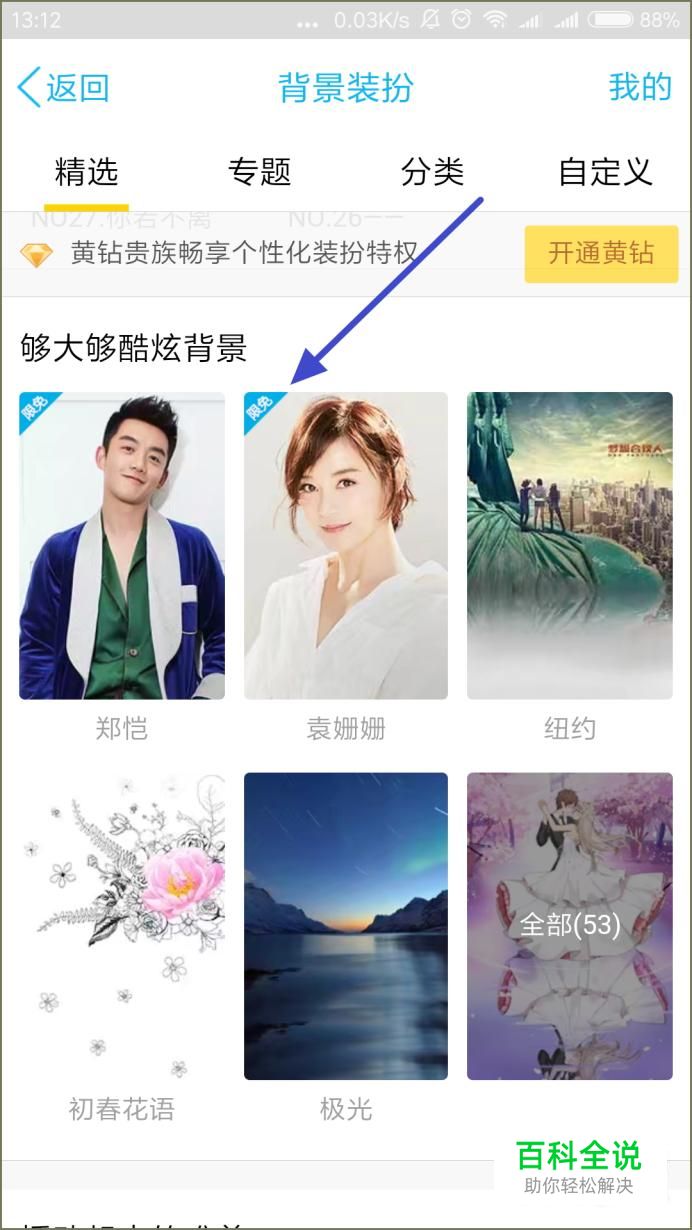Open 我的 backgrounds page
The height and width of the screenshot is (1230, 692).
(x=640, y=87)
